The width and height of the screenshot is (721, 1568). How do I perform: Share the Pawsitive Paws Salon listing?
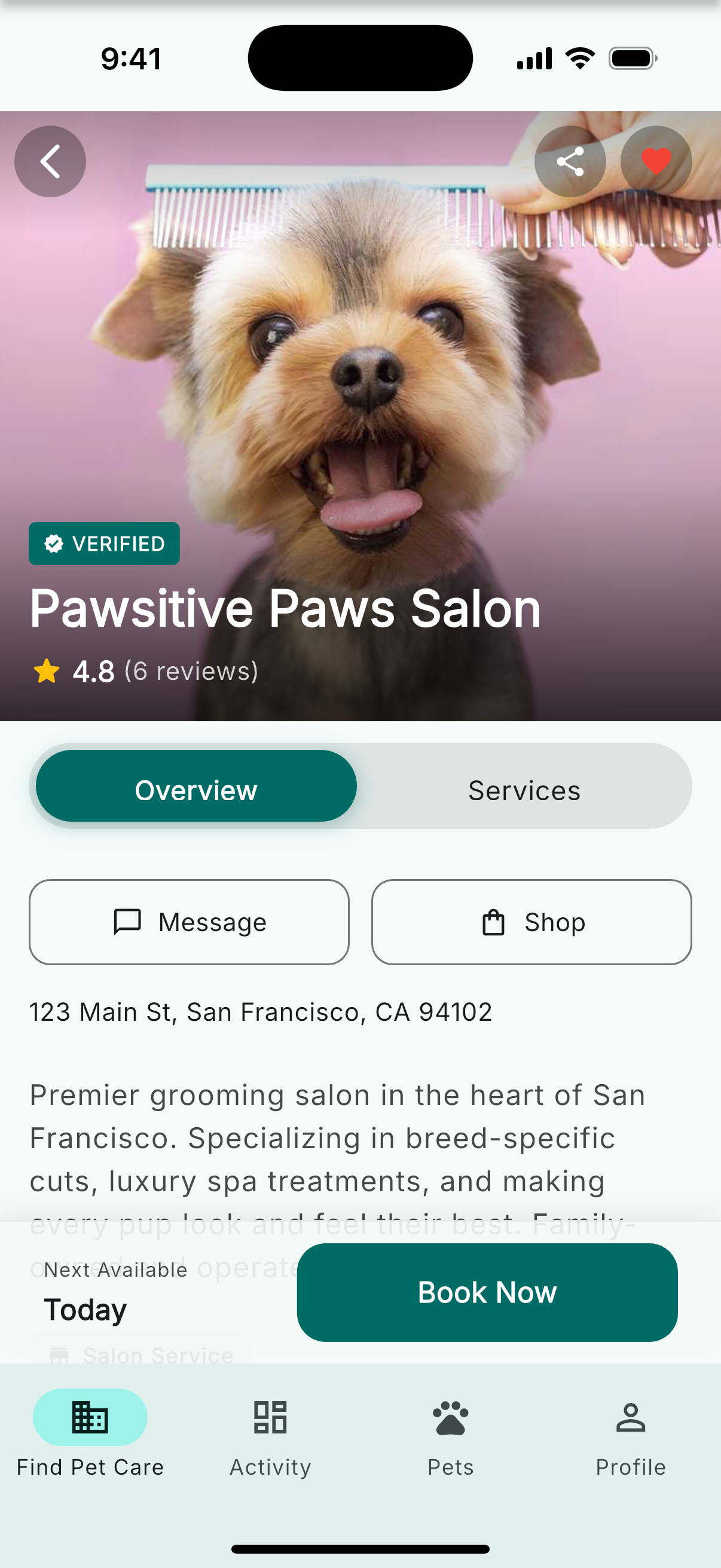coord(570,161)
